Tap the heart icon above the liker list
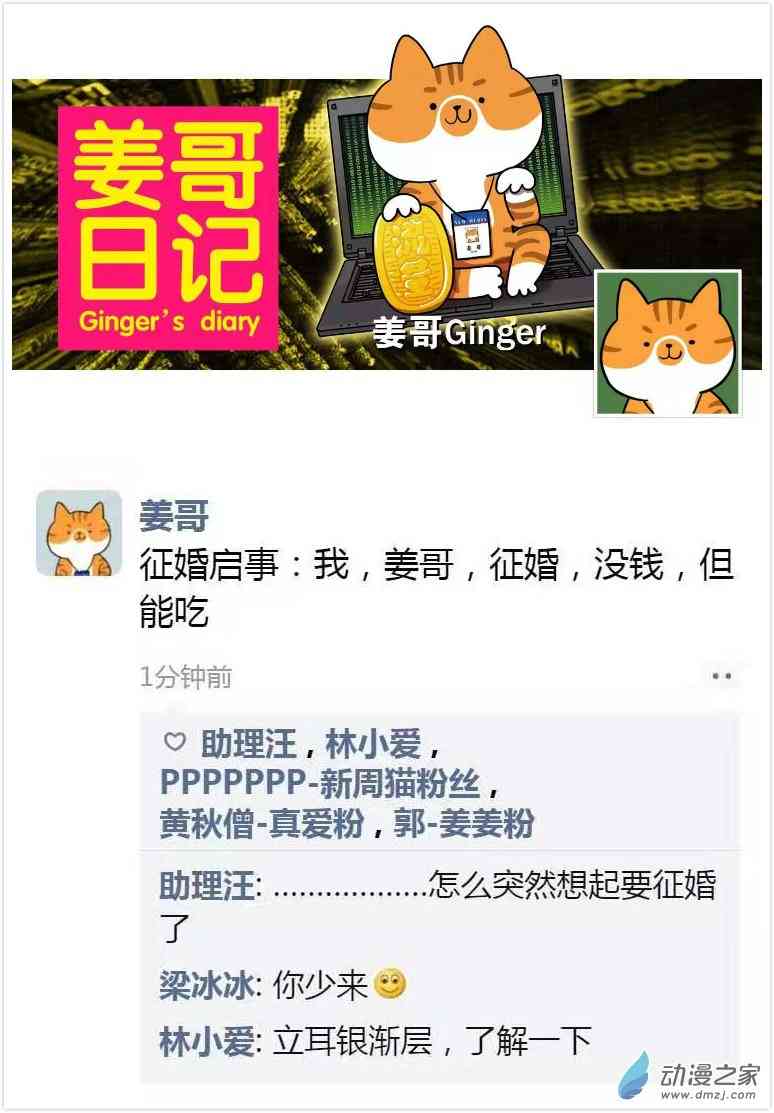 point(177,742)
